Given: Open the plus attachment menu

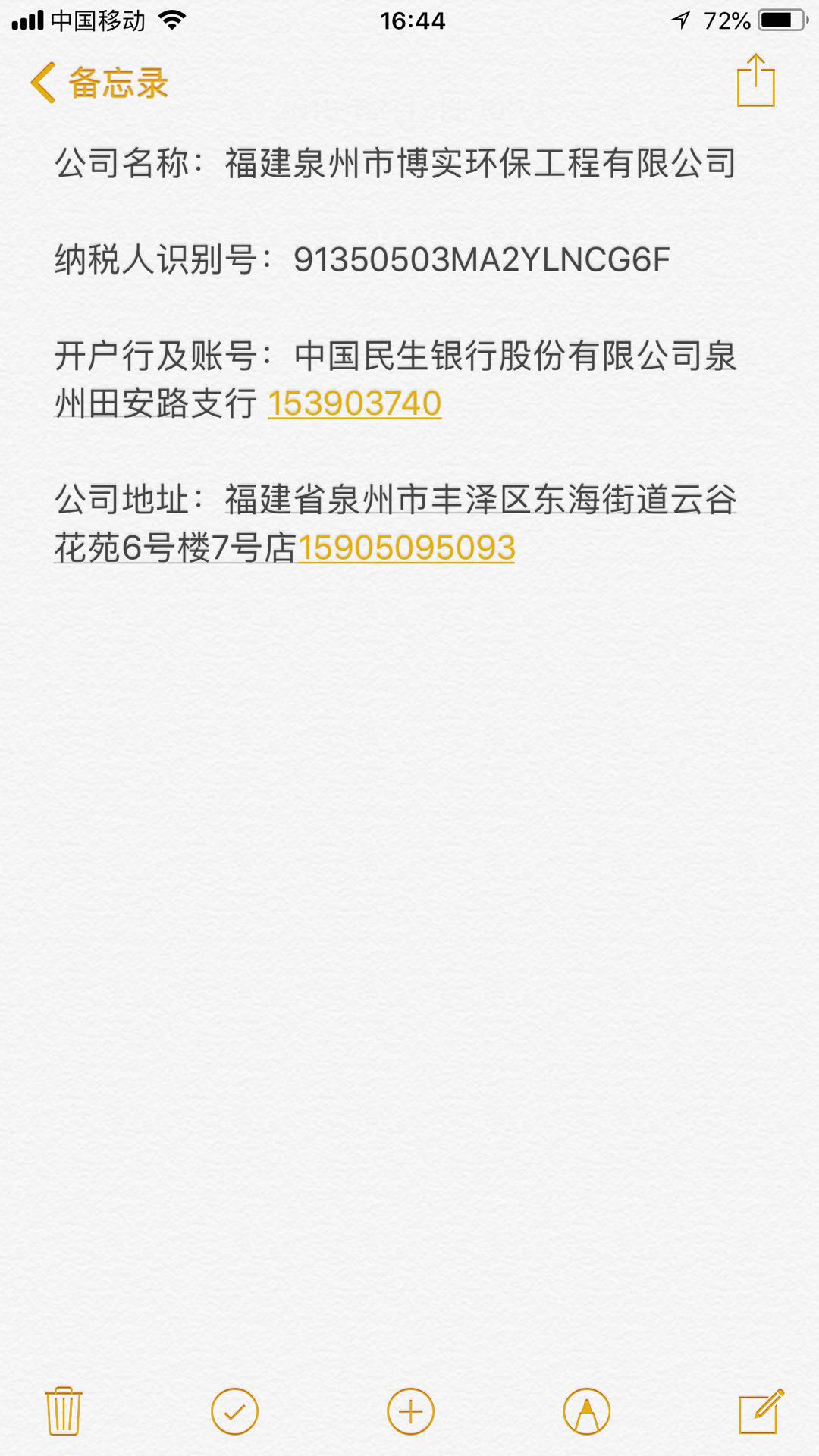Looking at the screenshot, I should pos(410,1412).
